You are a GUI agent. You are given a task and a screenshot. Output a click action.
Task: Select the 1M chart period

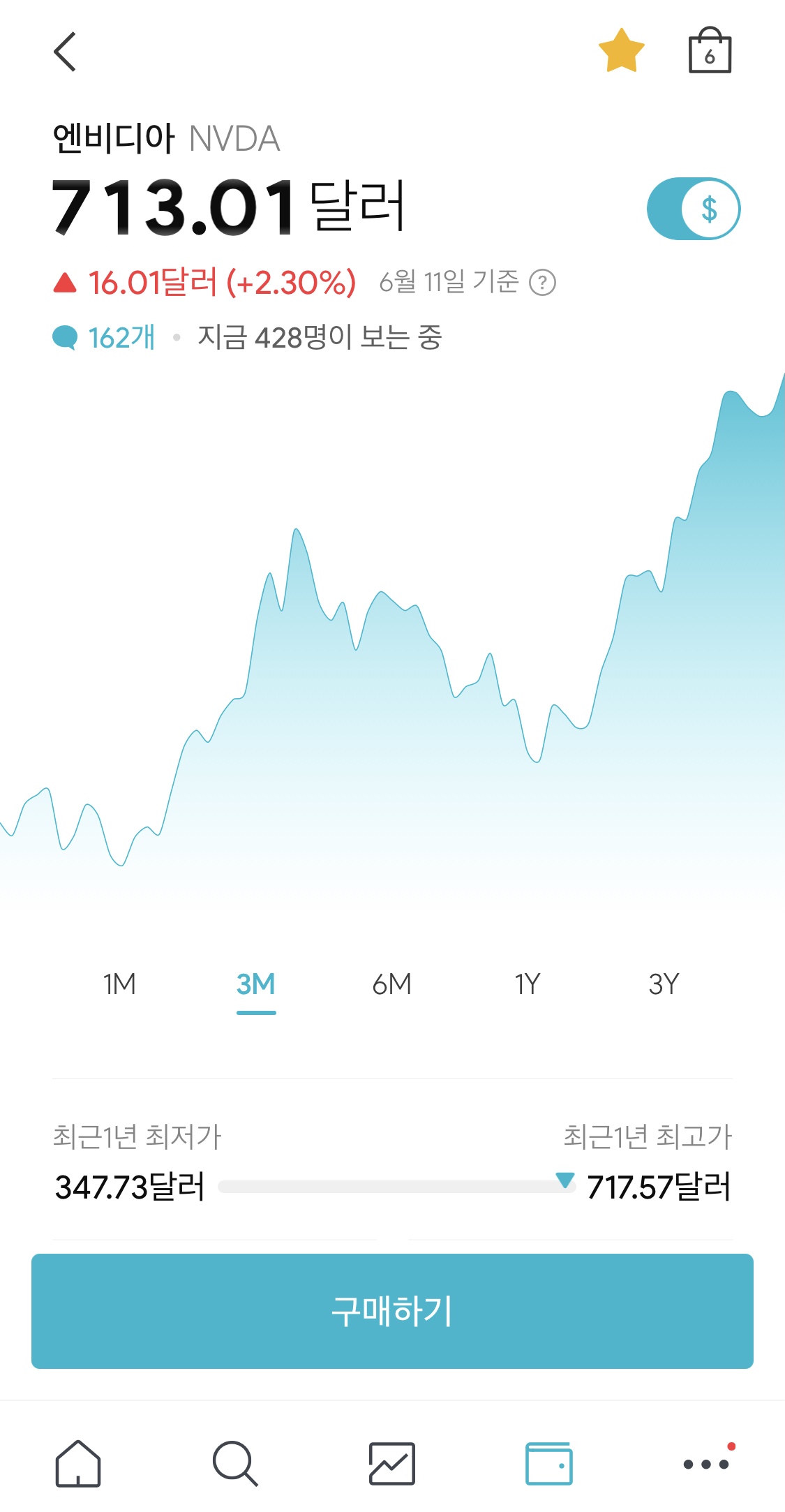coord(119,984)
